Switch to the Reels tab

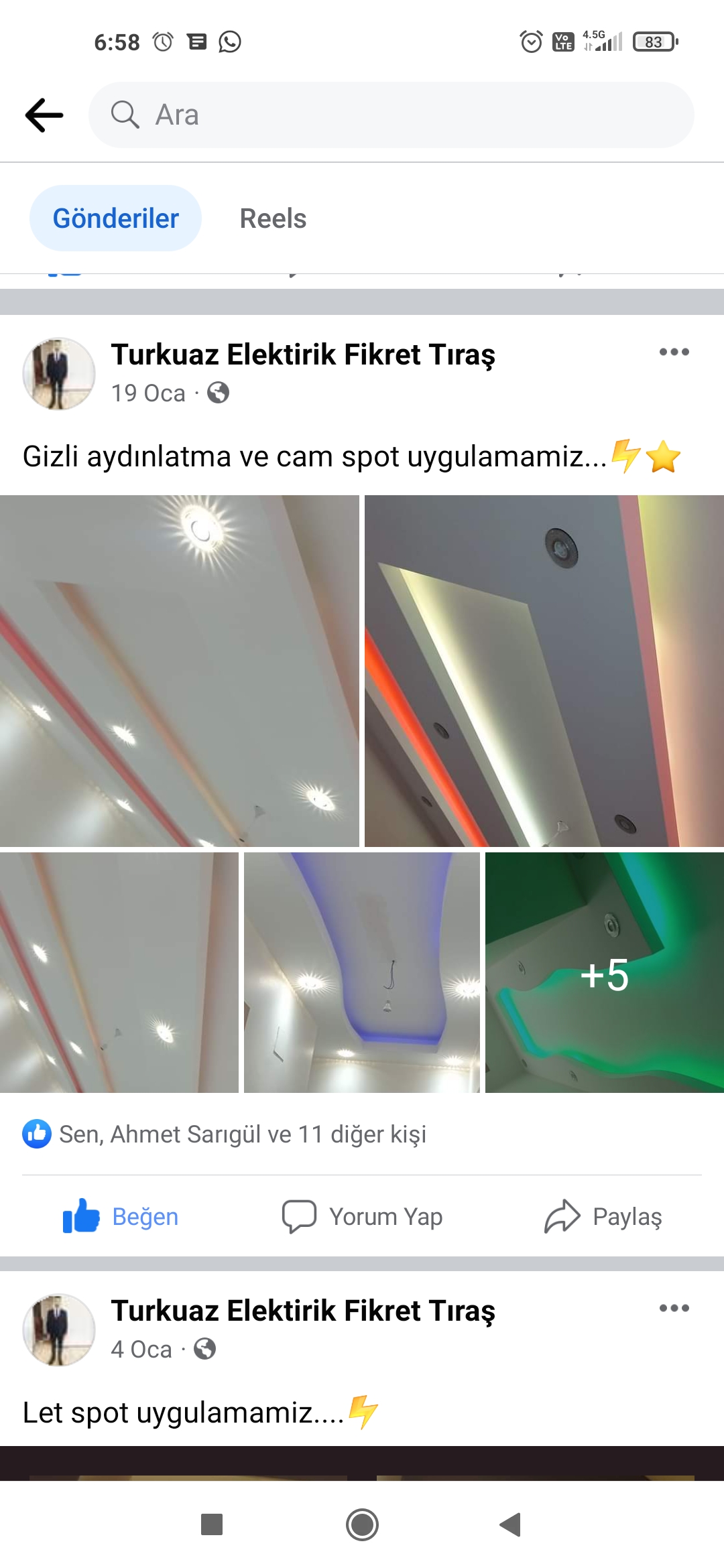tap(273, 218)
